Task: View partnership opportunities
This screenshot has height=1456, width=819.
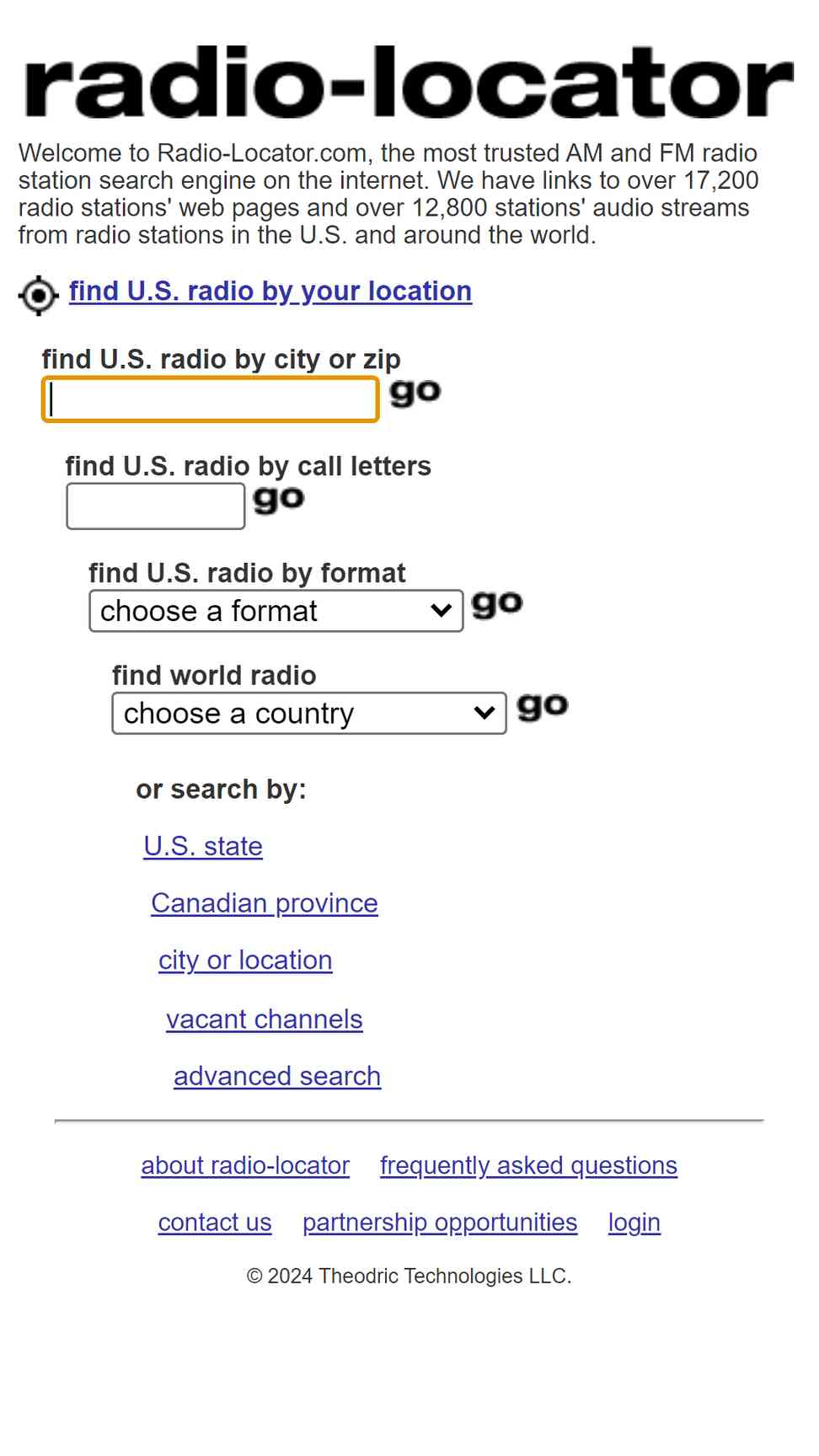Action: click(x=440, y=1223)
